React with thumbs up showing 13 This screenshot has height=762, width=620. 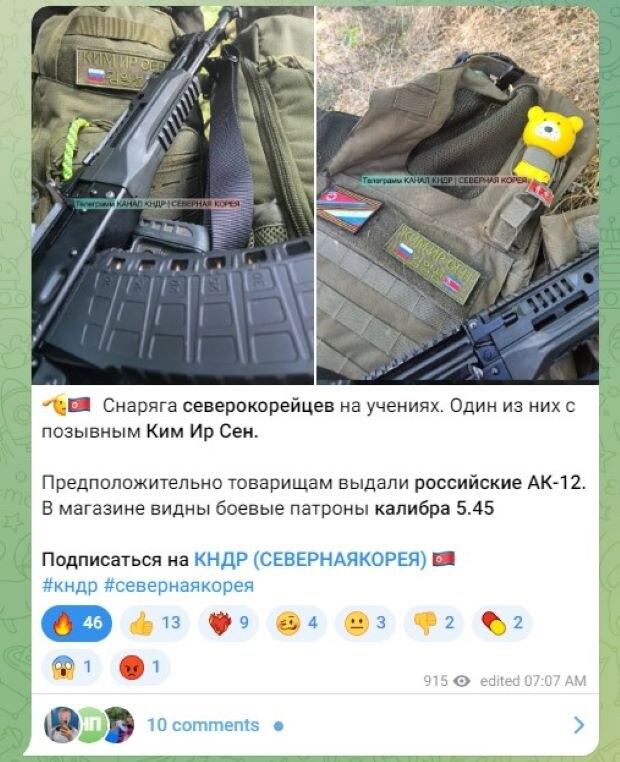click(156, 624)
